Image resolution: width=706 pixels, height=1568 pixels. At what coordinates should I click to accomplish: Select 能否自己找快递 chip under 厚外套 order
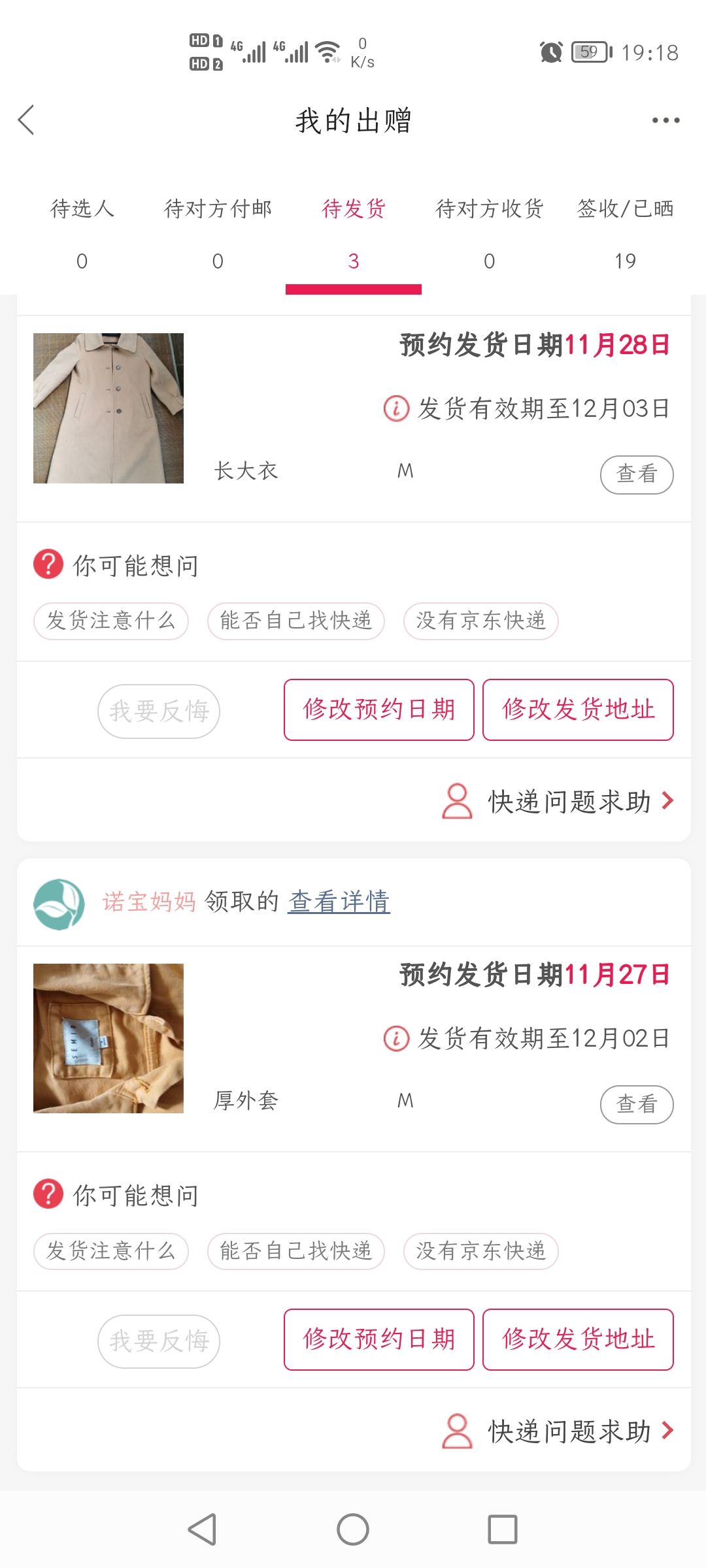(295, 1250)
